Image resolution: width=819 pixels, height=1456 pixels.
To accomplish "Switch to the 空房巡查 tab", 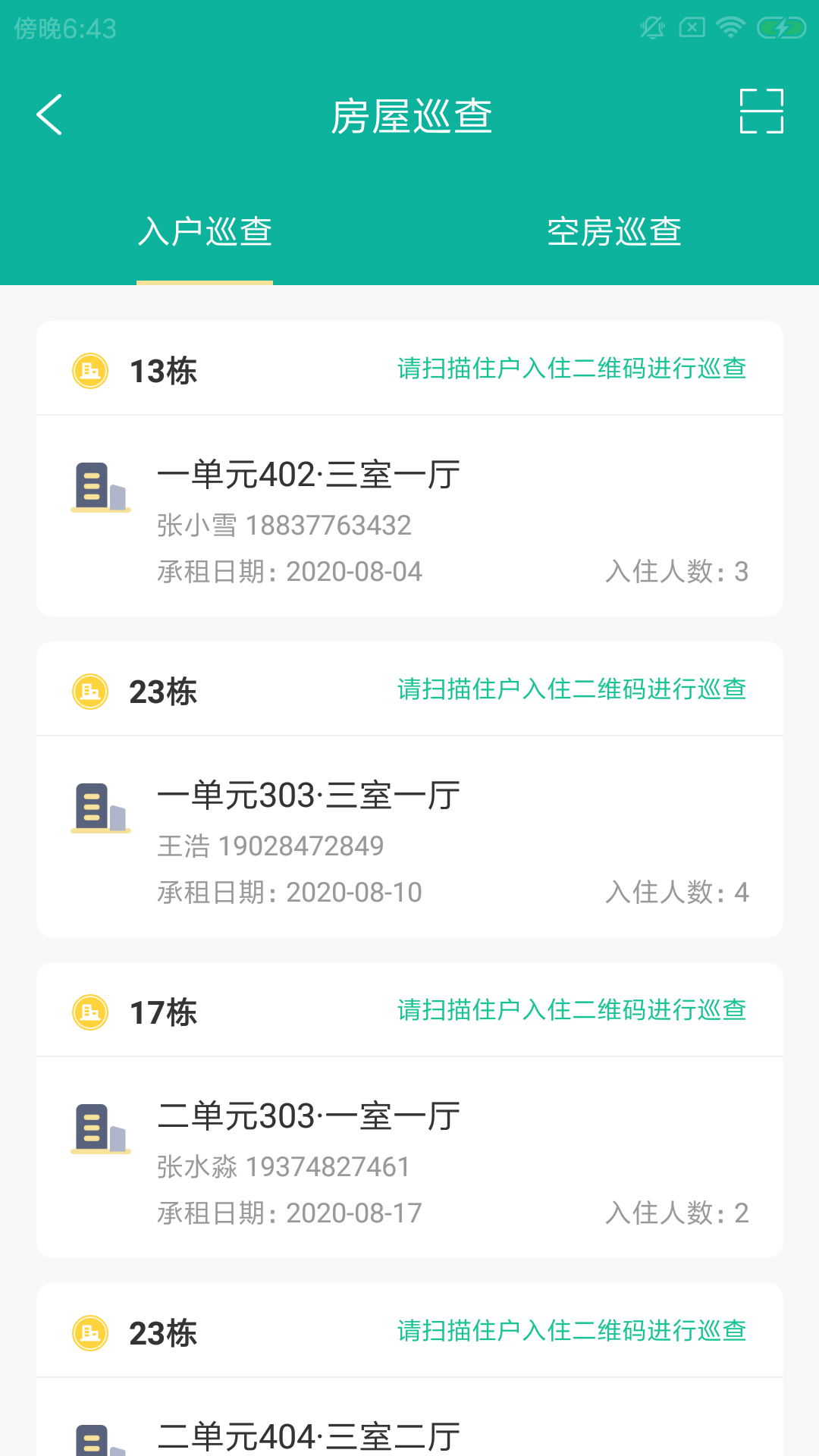I will point(614,232).
